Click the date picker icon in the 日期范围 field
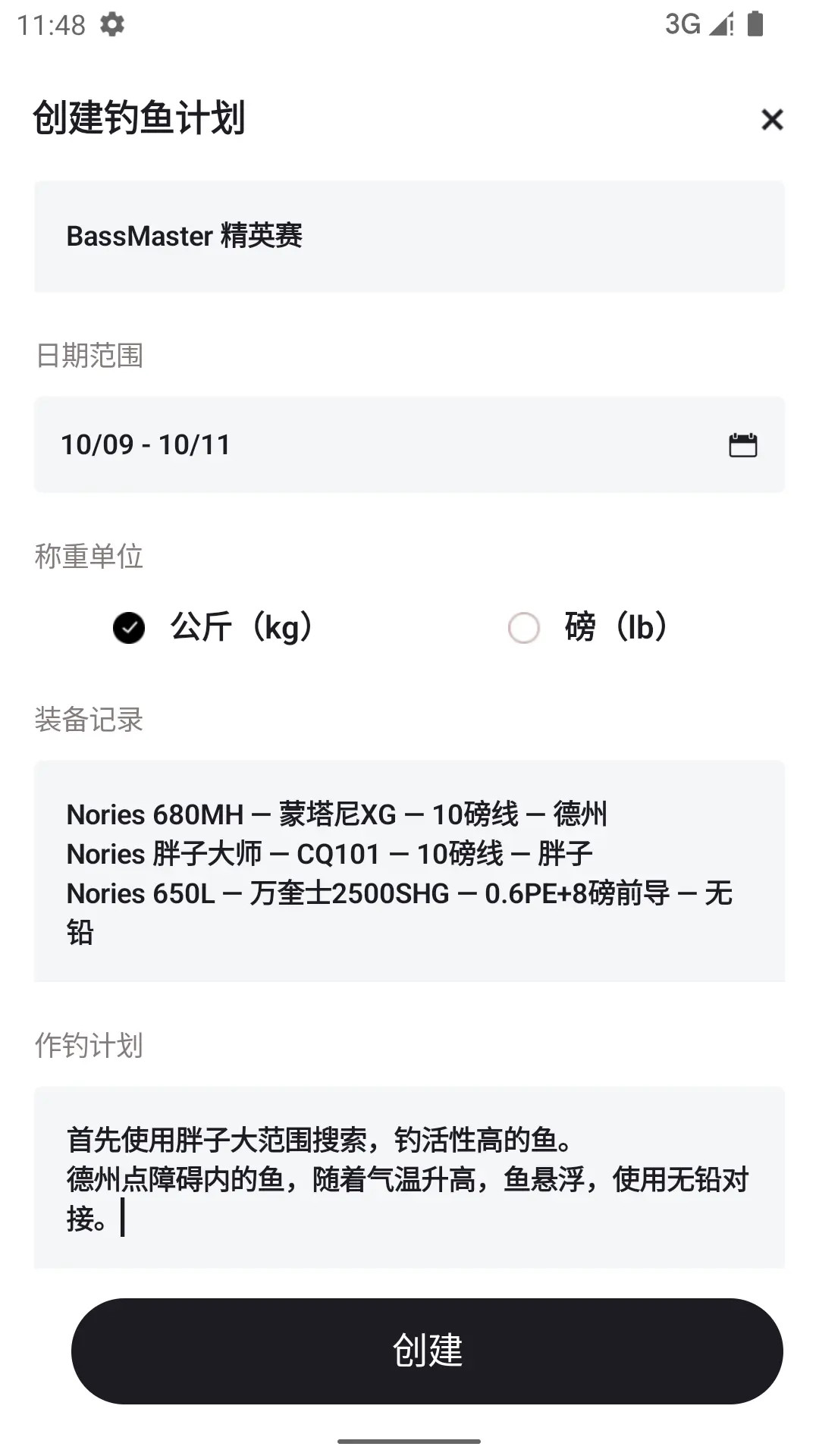 (744, 445)
